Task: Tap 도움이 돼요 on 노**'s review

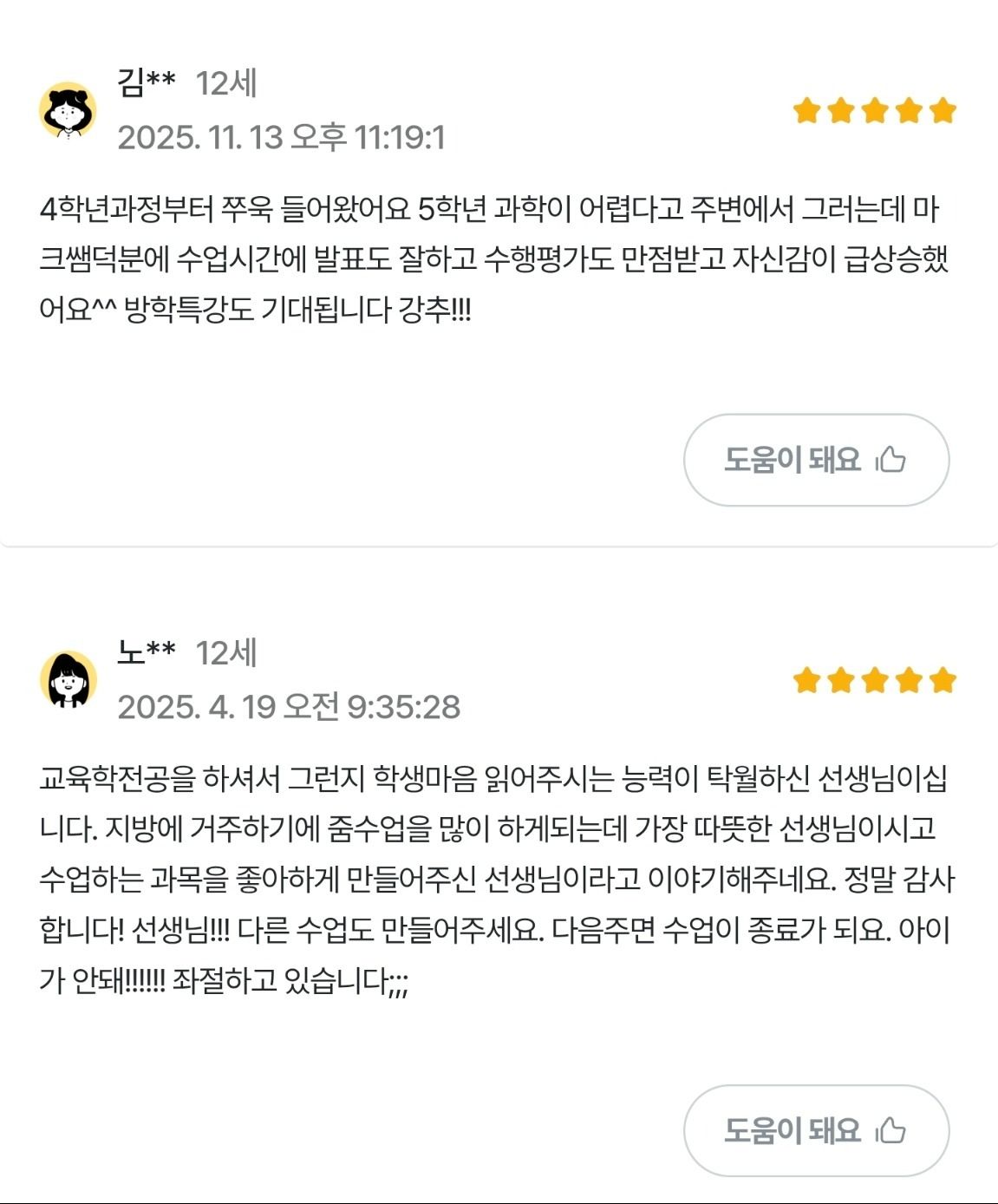Action: point(816,1130)
